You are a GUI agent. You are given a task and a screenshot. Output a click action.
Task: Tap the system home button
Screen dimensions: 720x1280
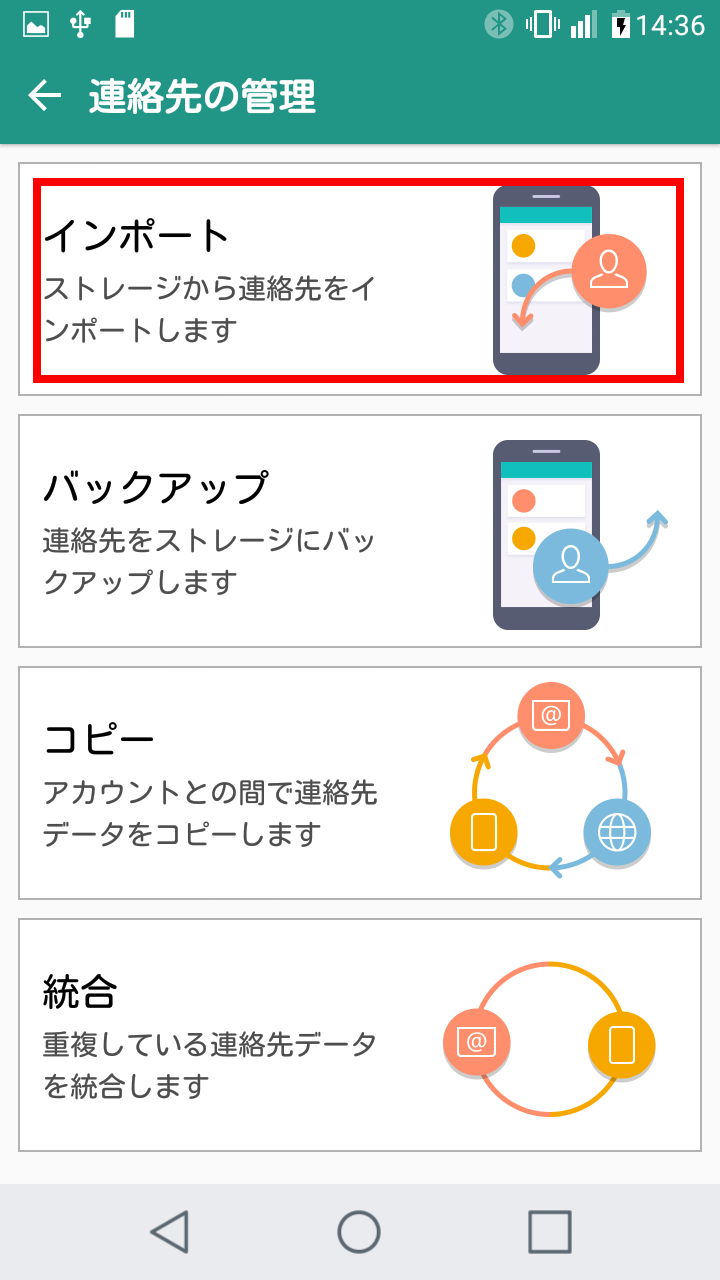(x=359, y=1232)
